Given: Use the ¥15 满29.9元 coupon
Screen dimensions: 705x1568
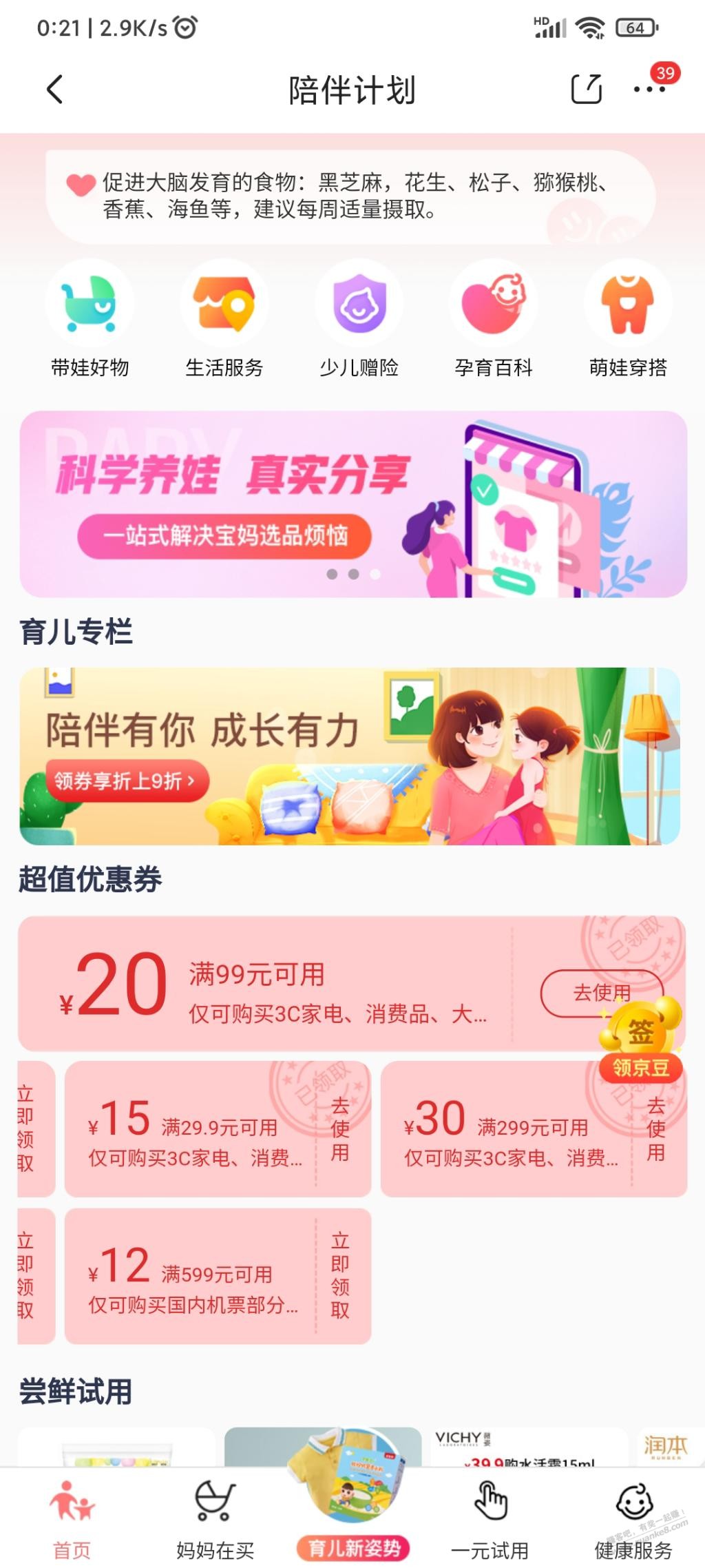Looking at the screenshot, I should pyautogui.click(x=340, y=1129).
